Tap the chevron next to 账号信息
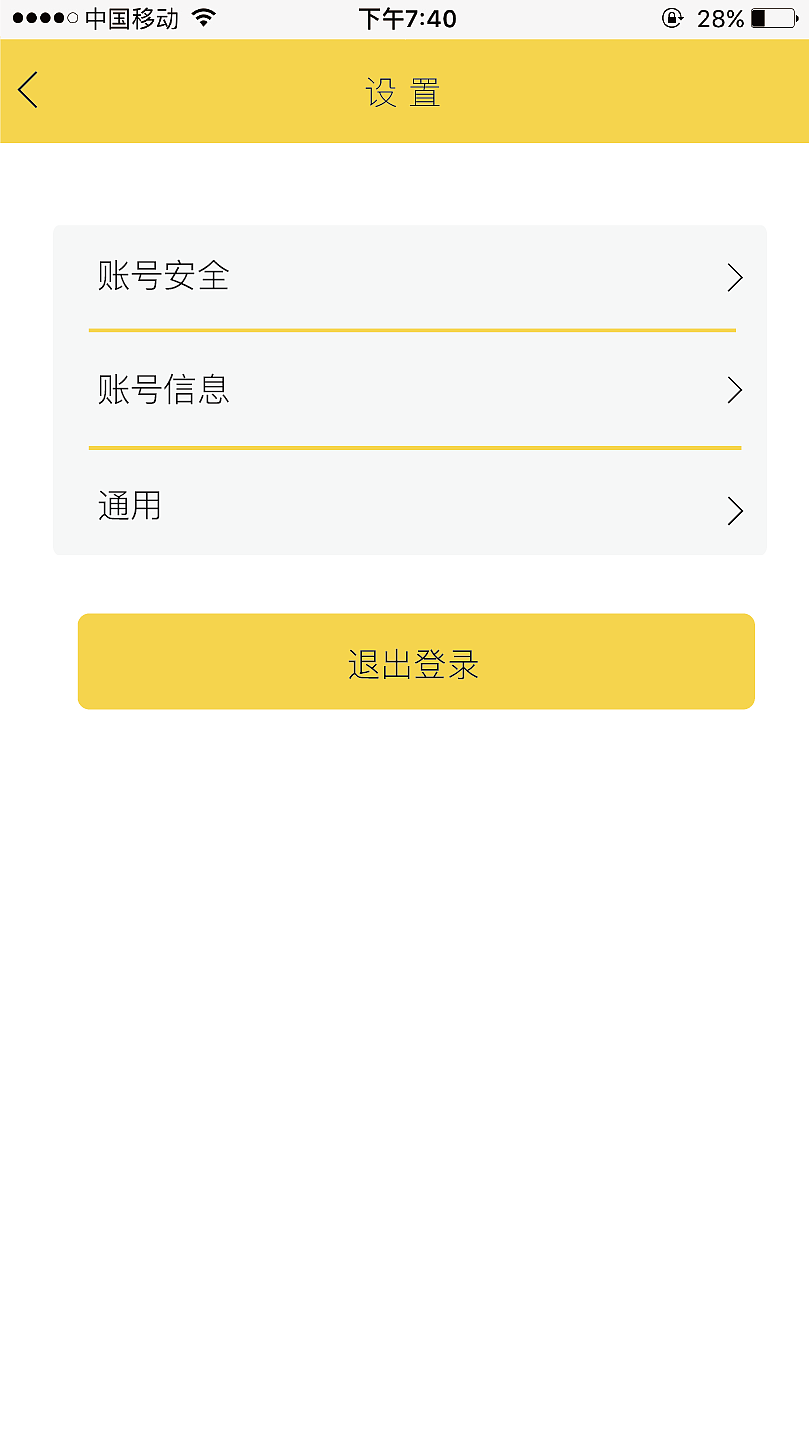This screenshot has height=1439, width=809. (x=735, y=390)
